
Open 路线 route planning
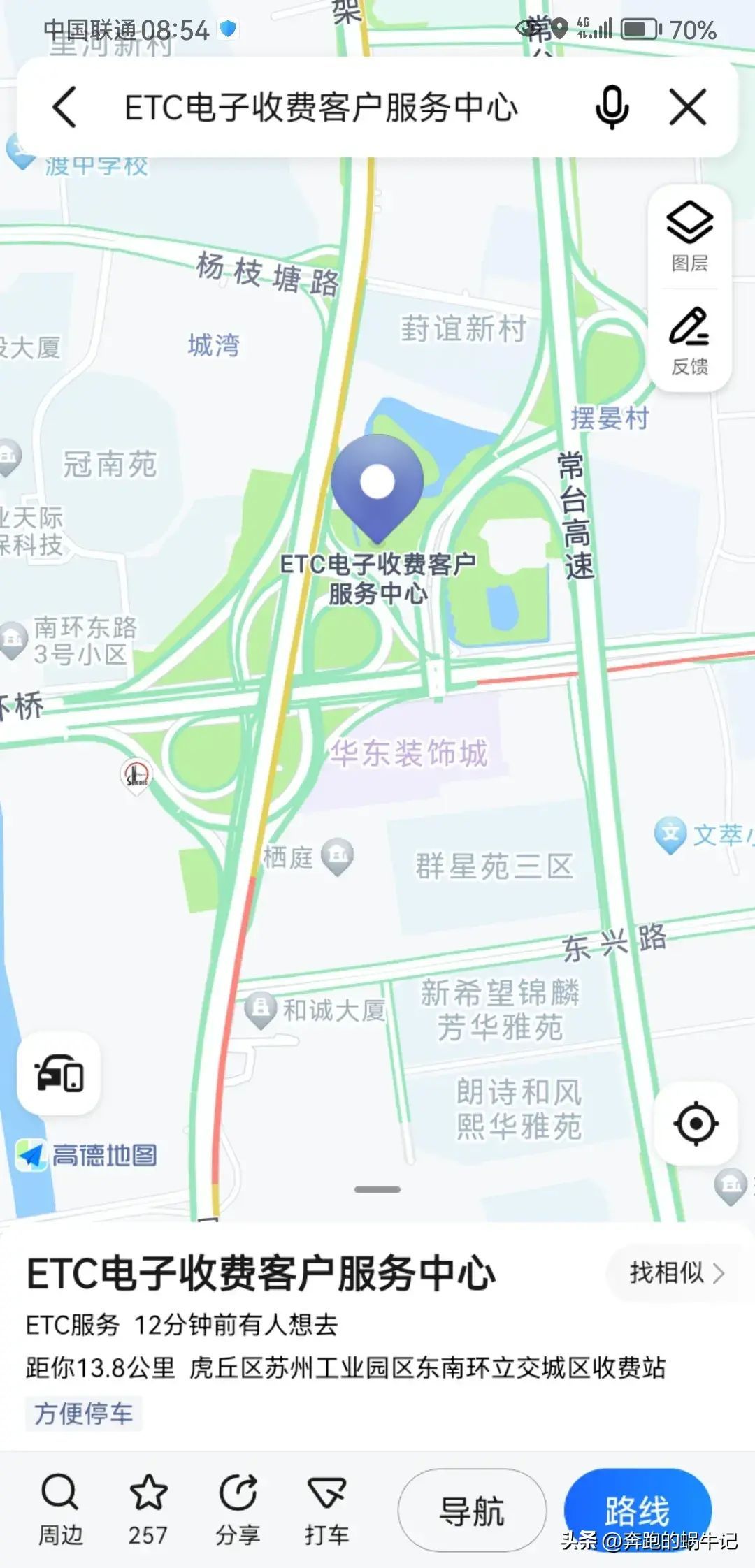[x=637, y=1511]
